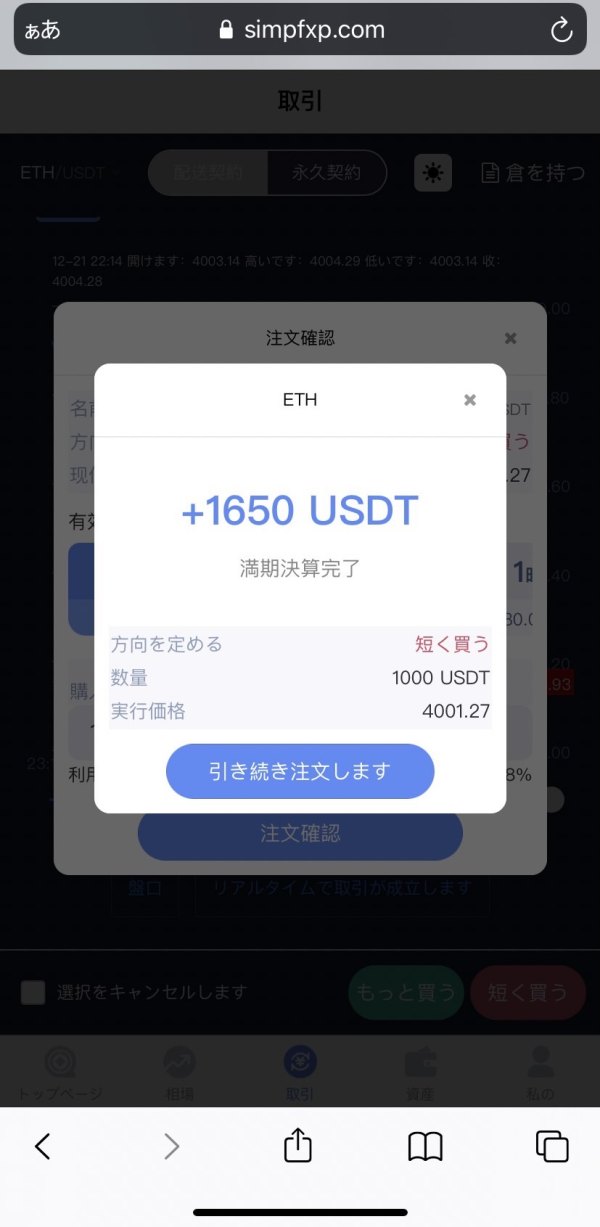Tap 引き続き注文します to continue ordering
This screenshot has height=1227, width=600.
click(x=300, y=771)
